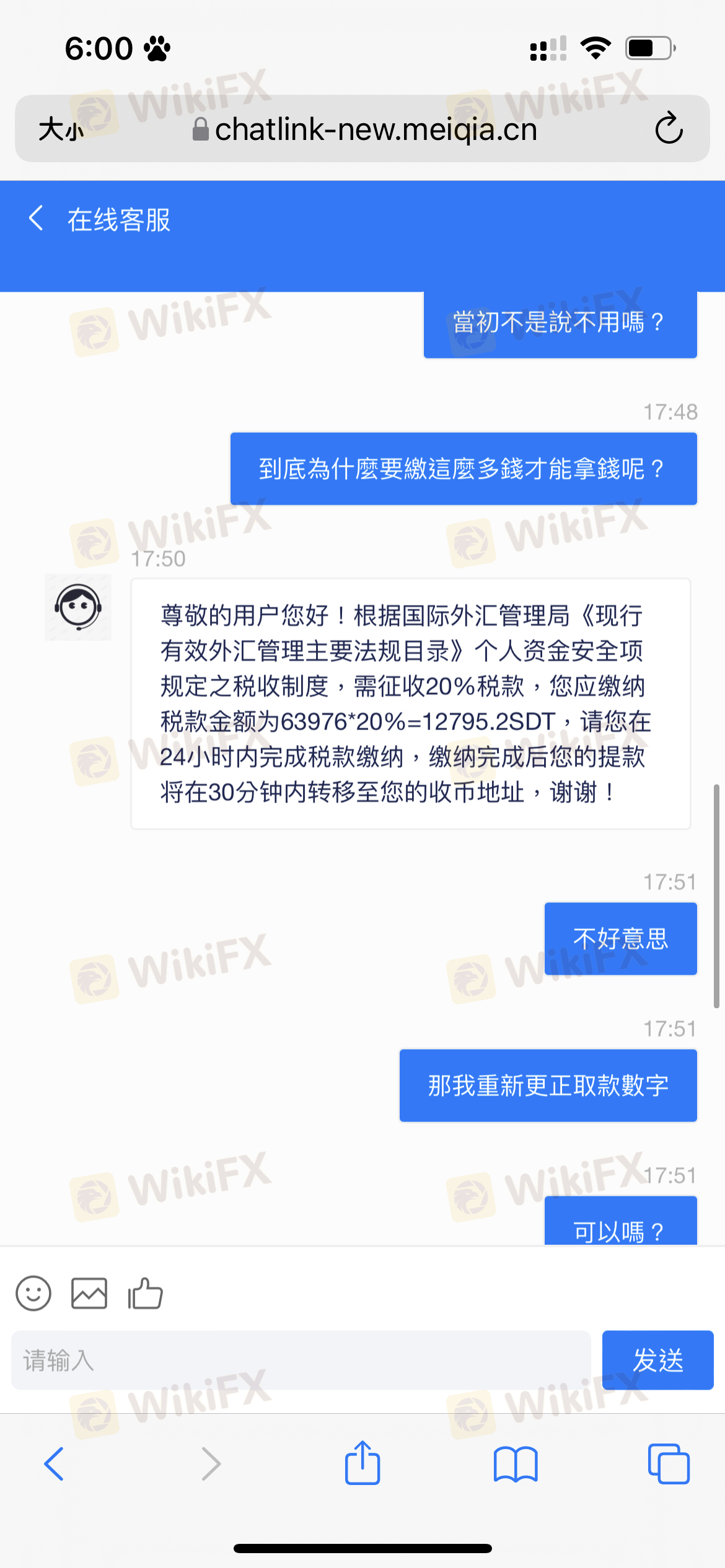Reload the page in Safari
Screen dimensions: 725x1568
pyautogui.click(x=669, y=129)
